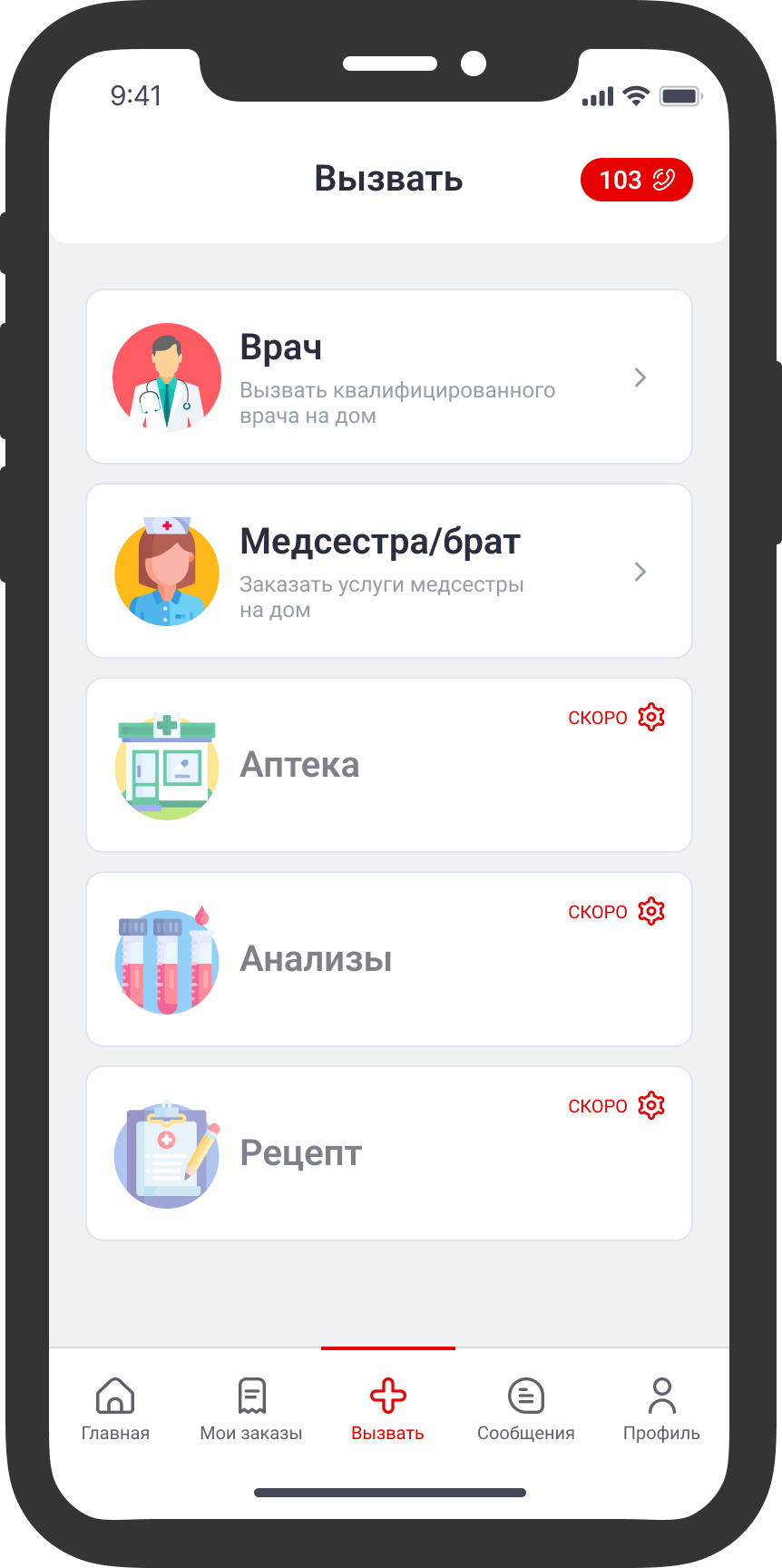Switch to the Профиль tab
This screenshot has width=782, height=1568.
point(661,1408)
